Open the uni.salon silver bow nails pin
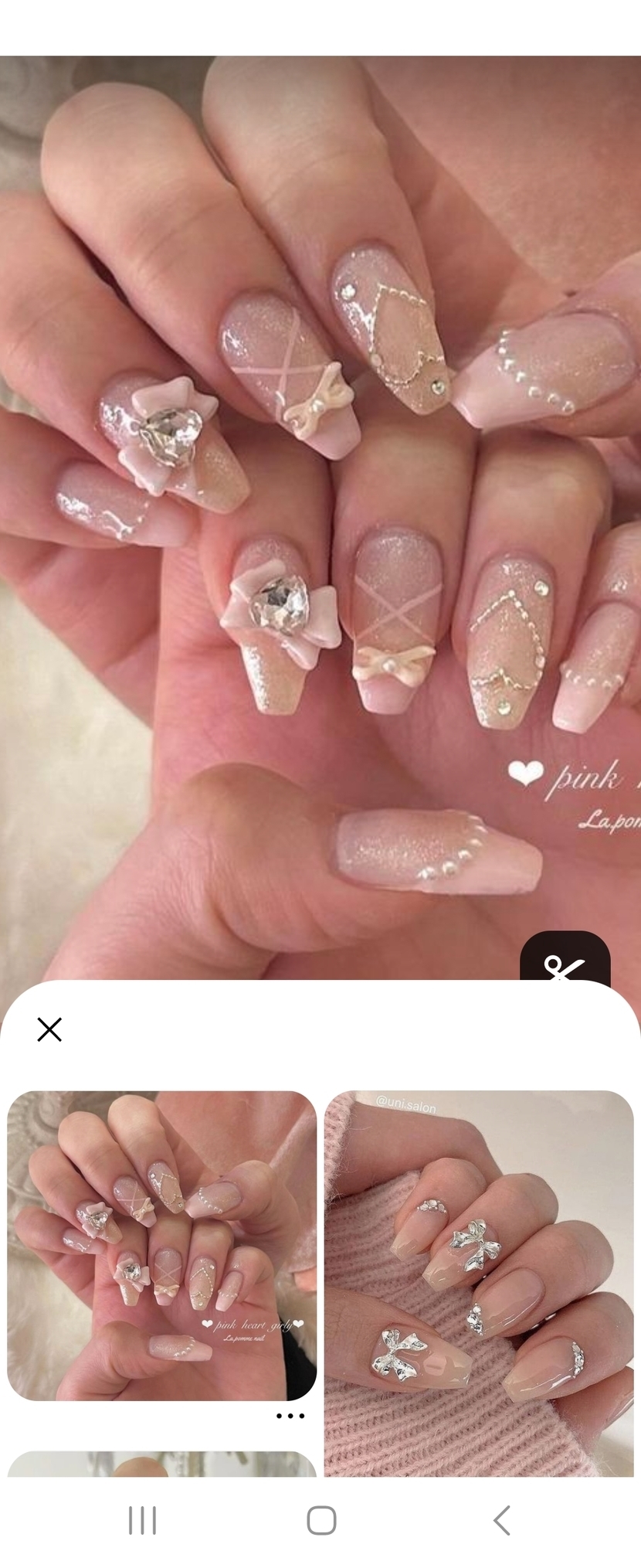 479,1283
